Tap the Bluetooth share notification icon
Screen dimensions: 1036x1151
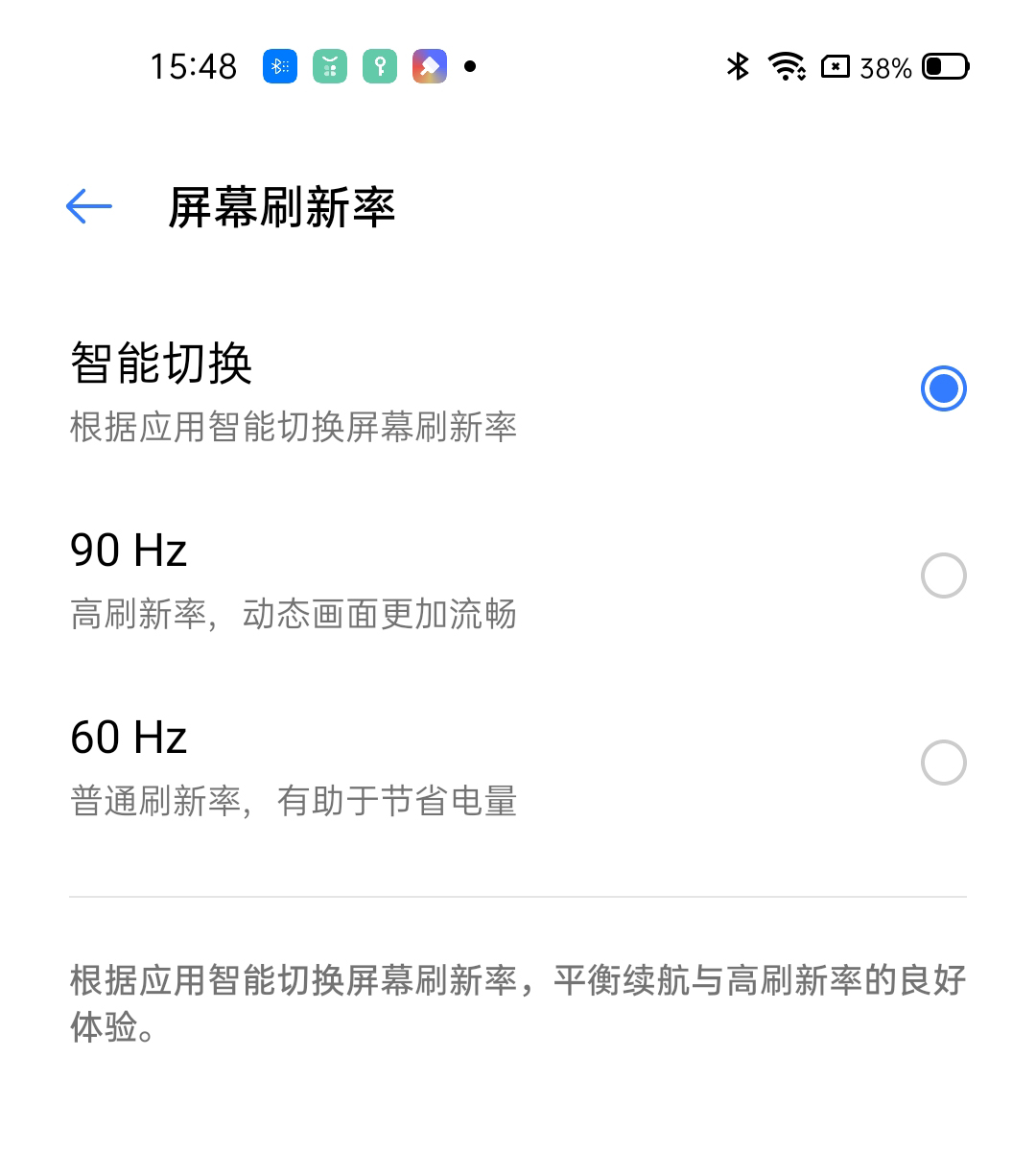(x=279, y=65)
